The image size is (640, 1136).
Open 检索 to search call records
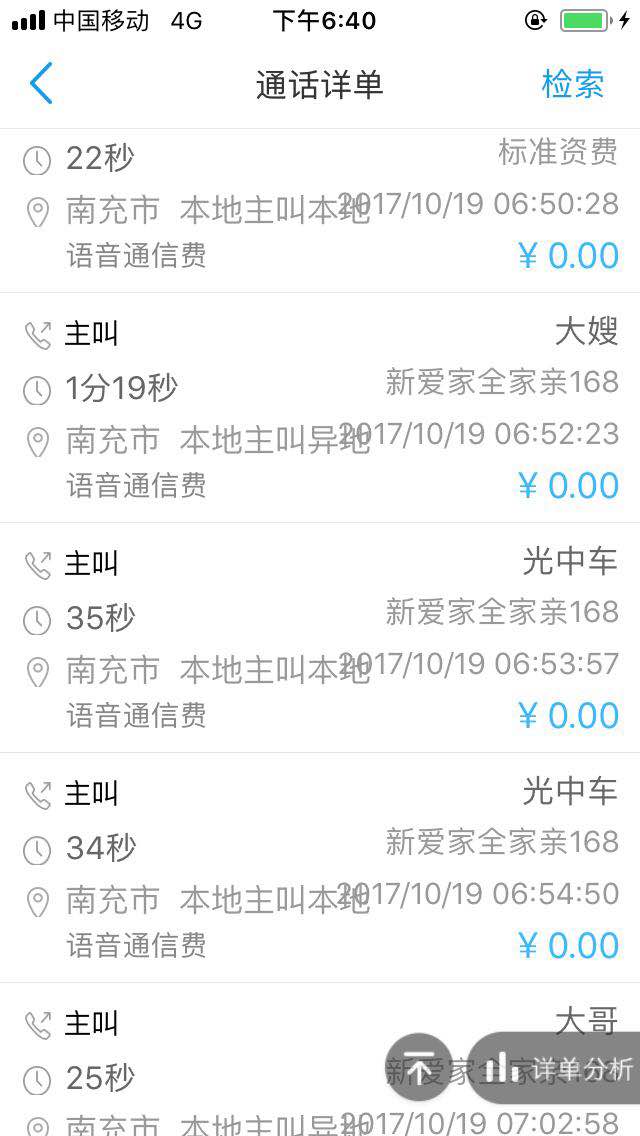tap(572, 84)
